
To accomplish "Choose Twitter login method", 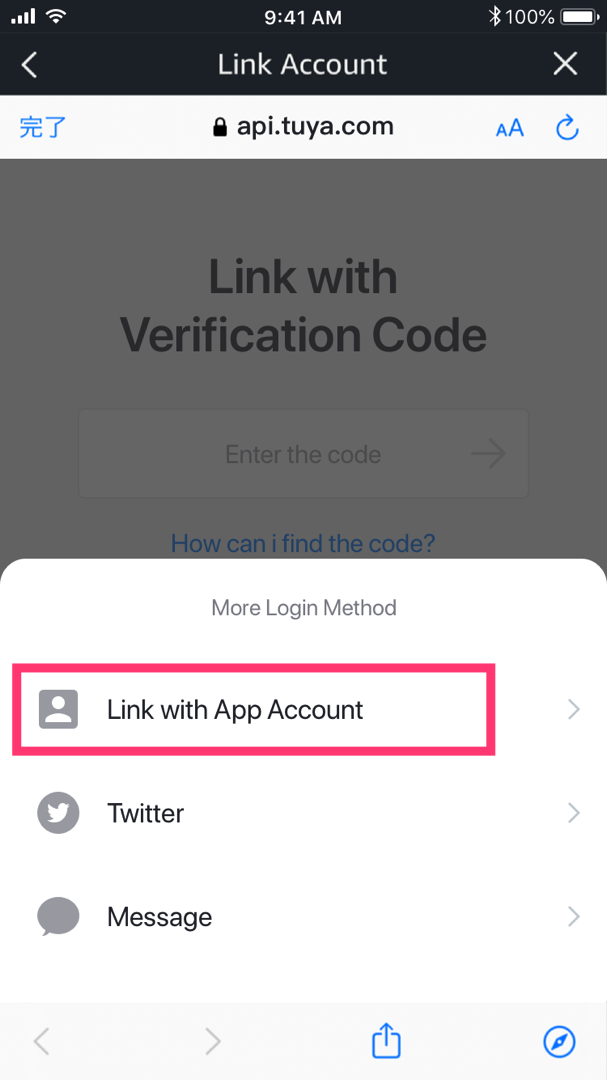I will click(x=303, y=813).
